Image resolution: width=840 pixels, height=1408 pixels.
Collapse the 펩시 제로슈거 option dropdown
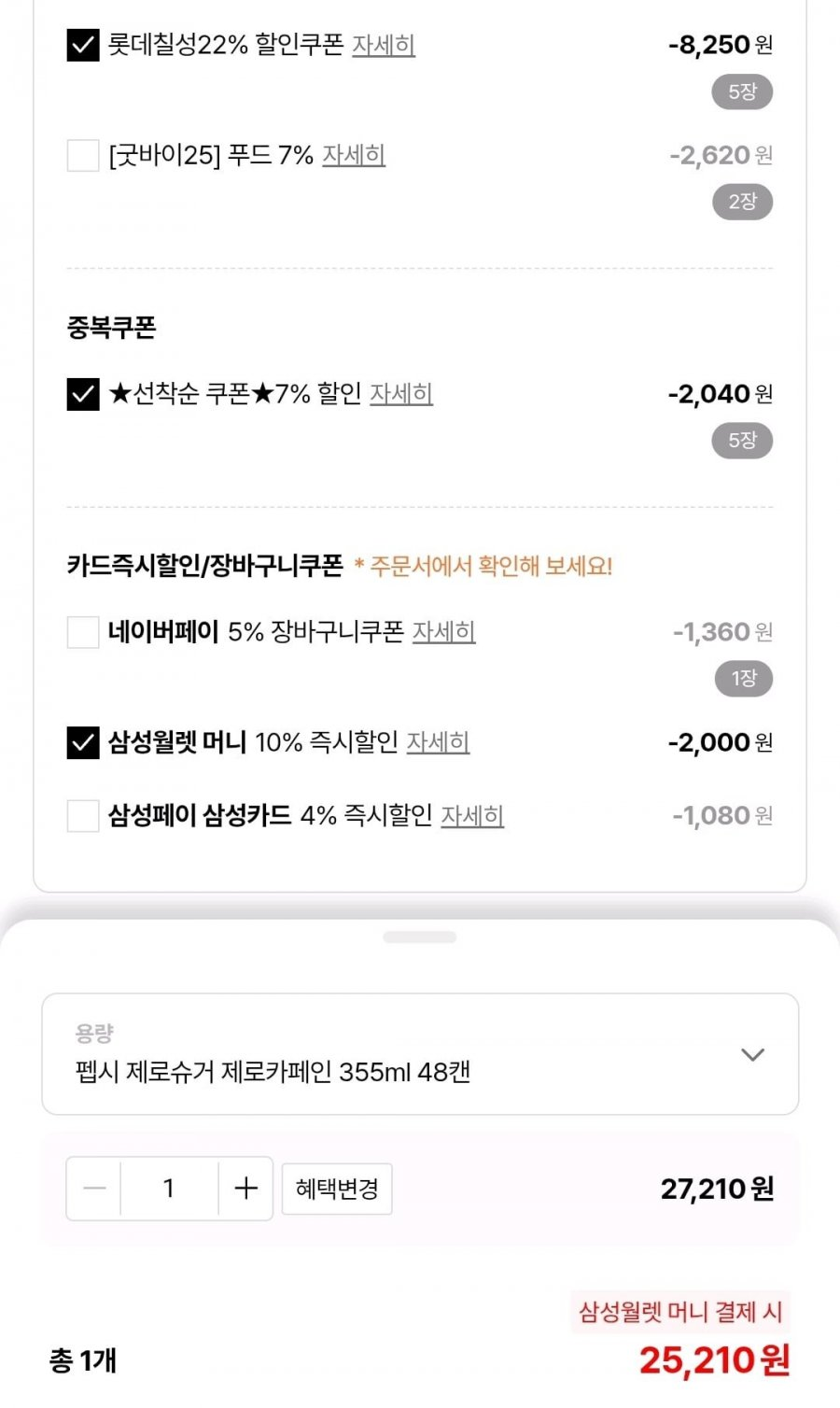pyautogui.click(x=750, y=1055)
